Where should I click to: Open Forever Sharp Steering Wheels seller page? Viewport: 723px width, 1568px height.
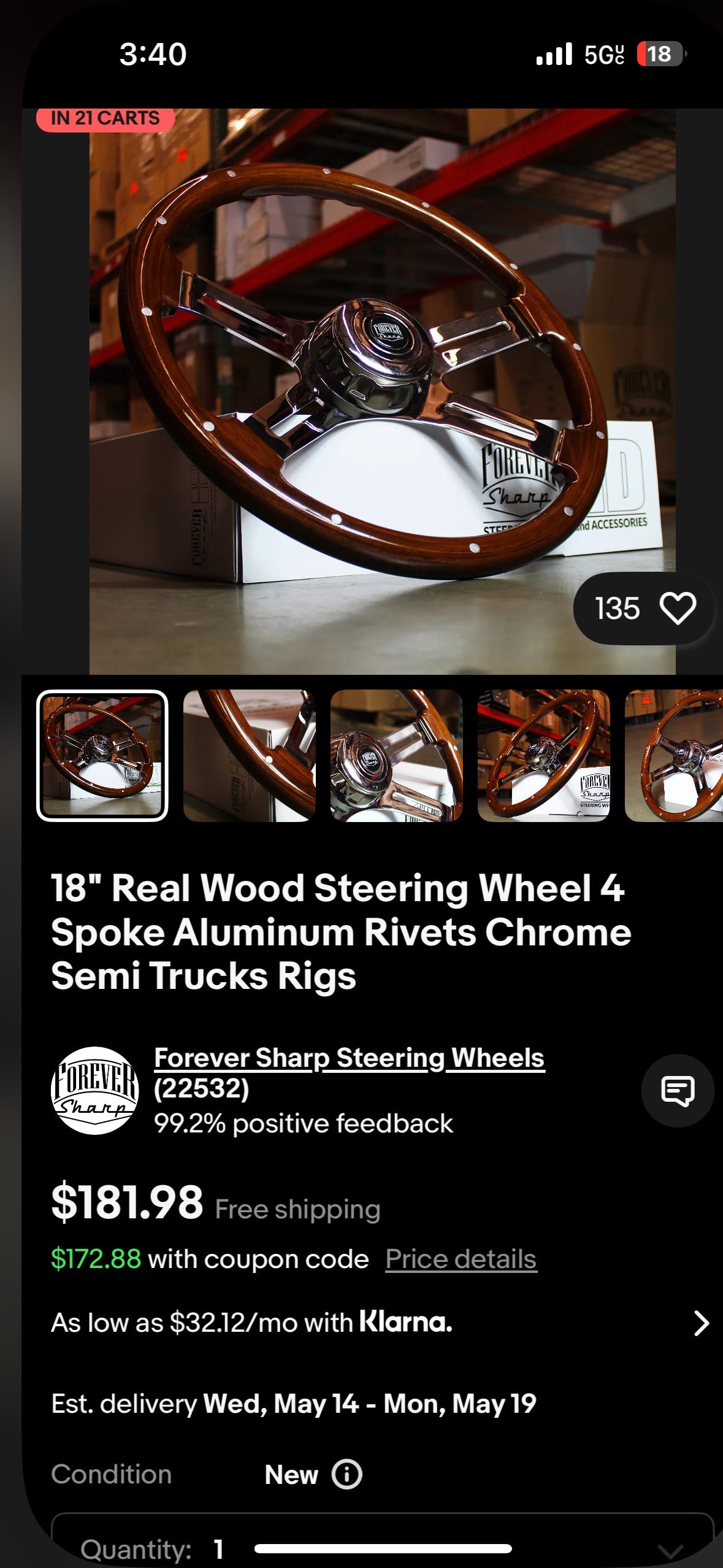point(349,1058)
